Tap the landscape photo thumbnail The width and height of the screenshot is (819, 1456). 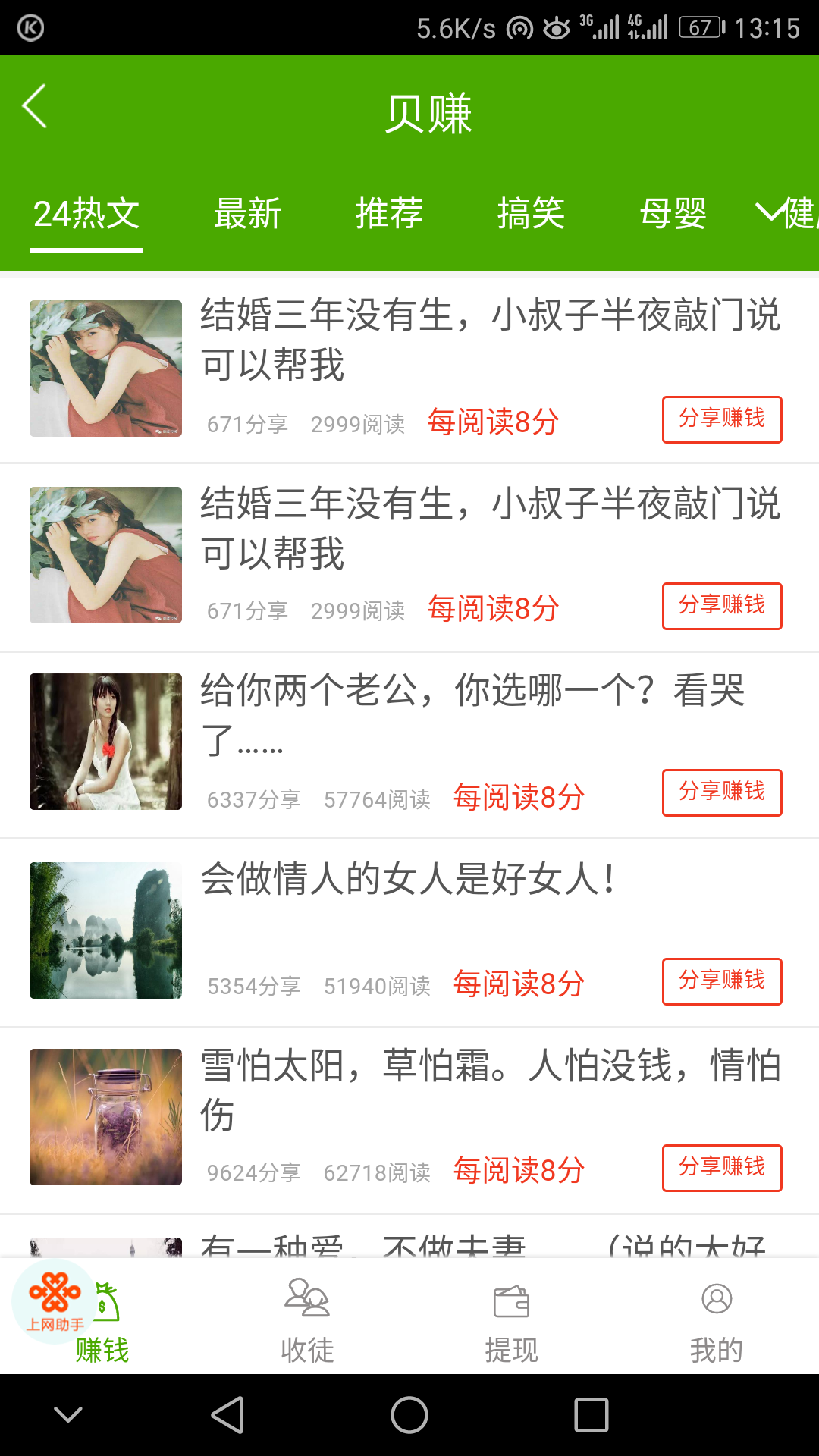click(105, 930)
